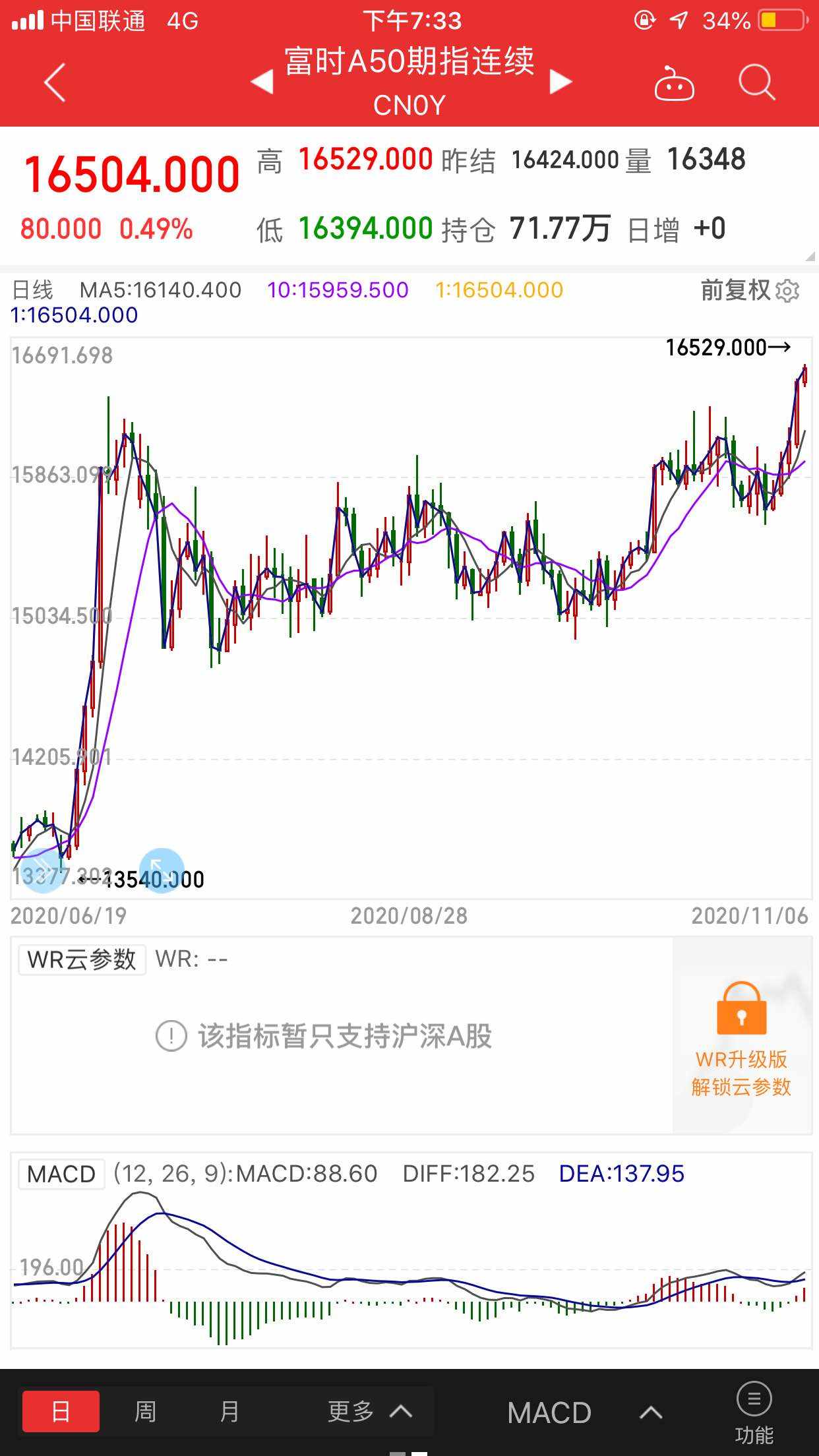The image size is (819, 1456).
Task: Tap the blue expand chart circle button
Action: click(162, 870)
